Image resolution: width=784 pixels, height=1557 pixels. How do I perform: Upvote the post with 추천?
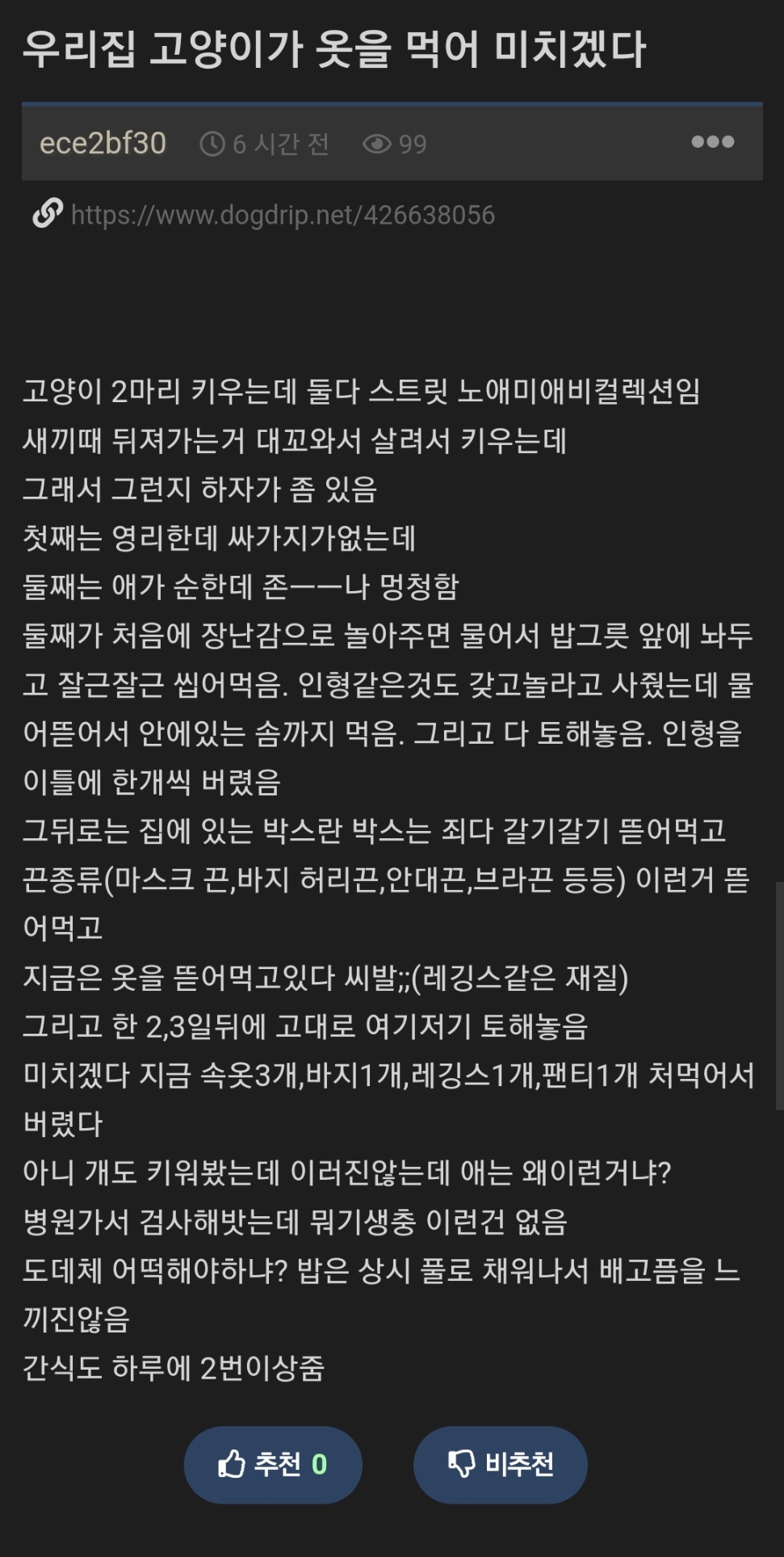273,1464
